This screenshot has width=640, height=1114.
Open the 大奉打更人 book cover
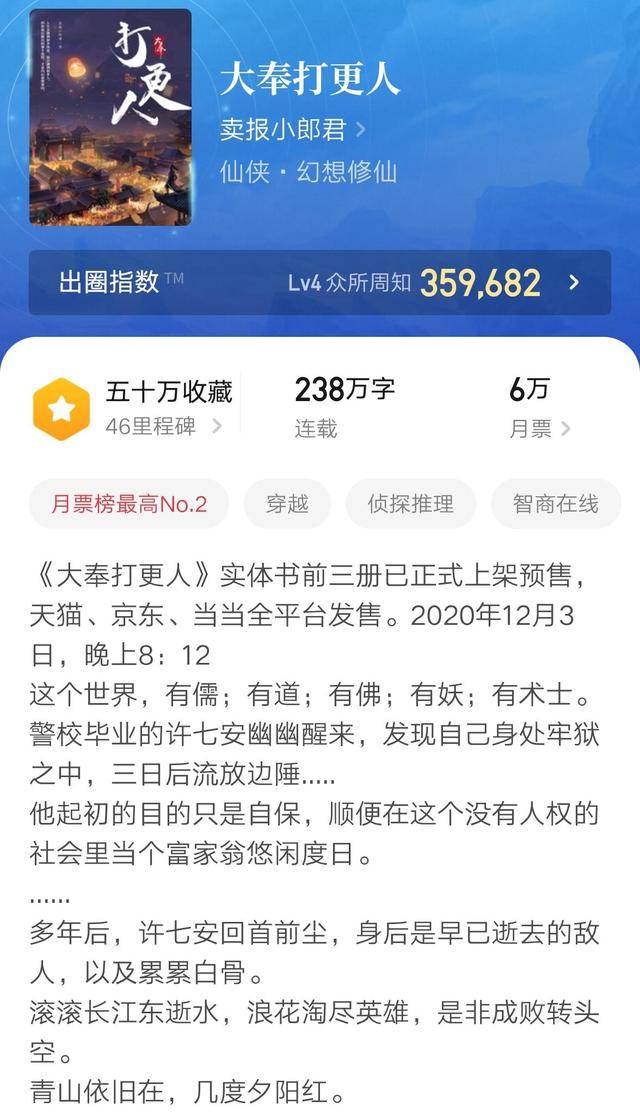110,117
